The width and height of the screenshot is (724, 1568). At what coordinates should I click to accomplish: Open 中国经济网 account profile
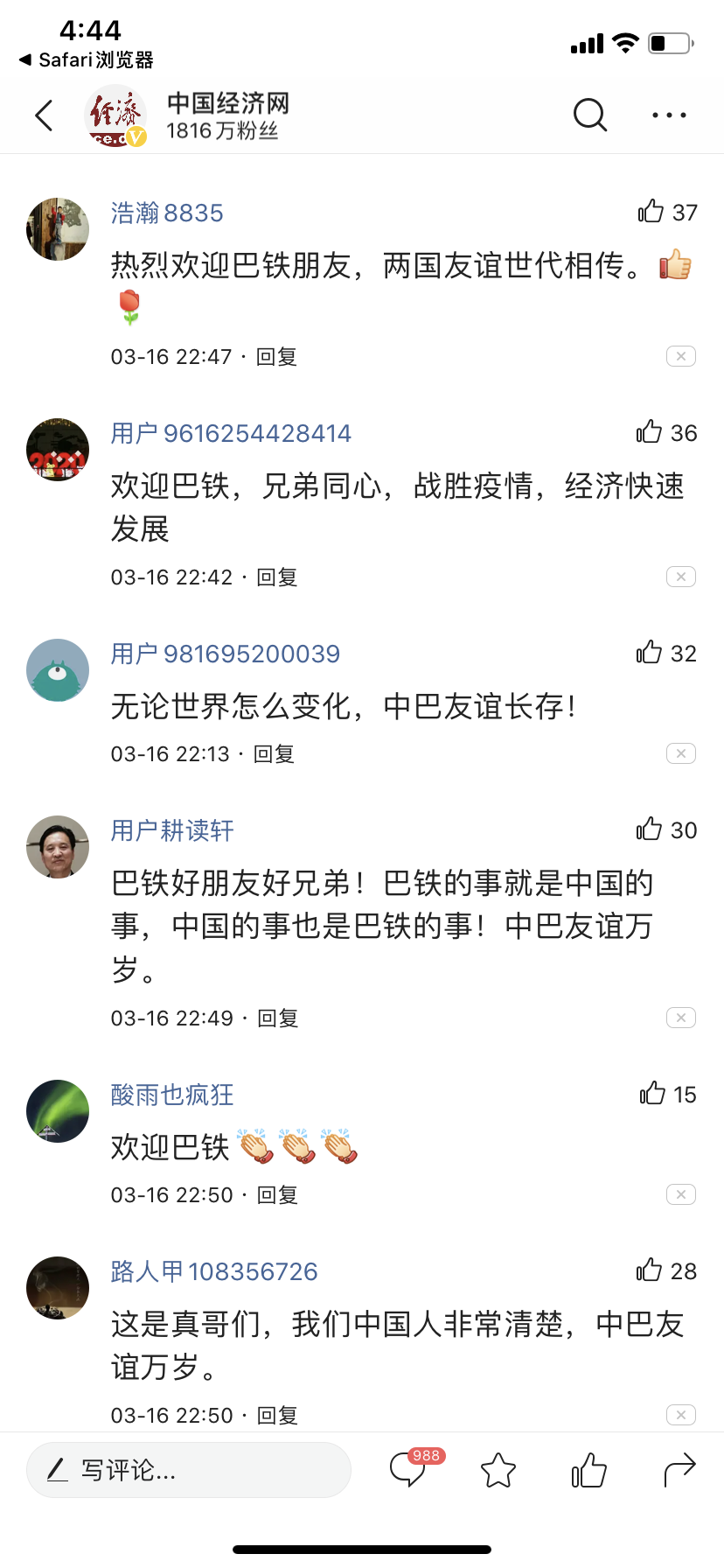click(227, 115)
